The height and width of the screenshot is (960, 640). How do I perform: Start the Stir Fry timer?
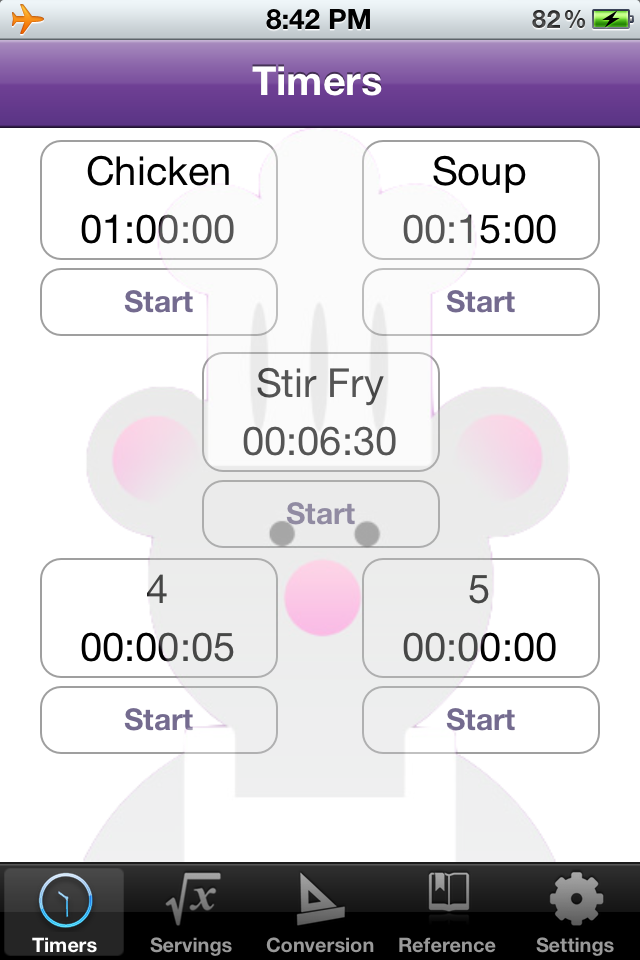320,514
